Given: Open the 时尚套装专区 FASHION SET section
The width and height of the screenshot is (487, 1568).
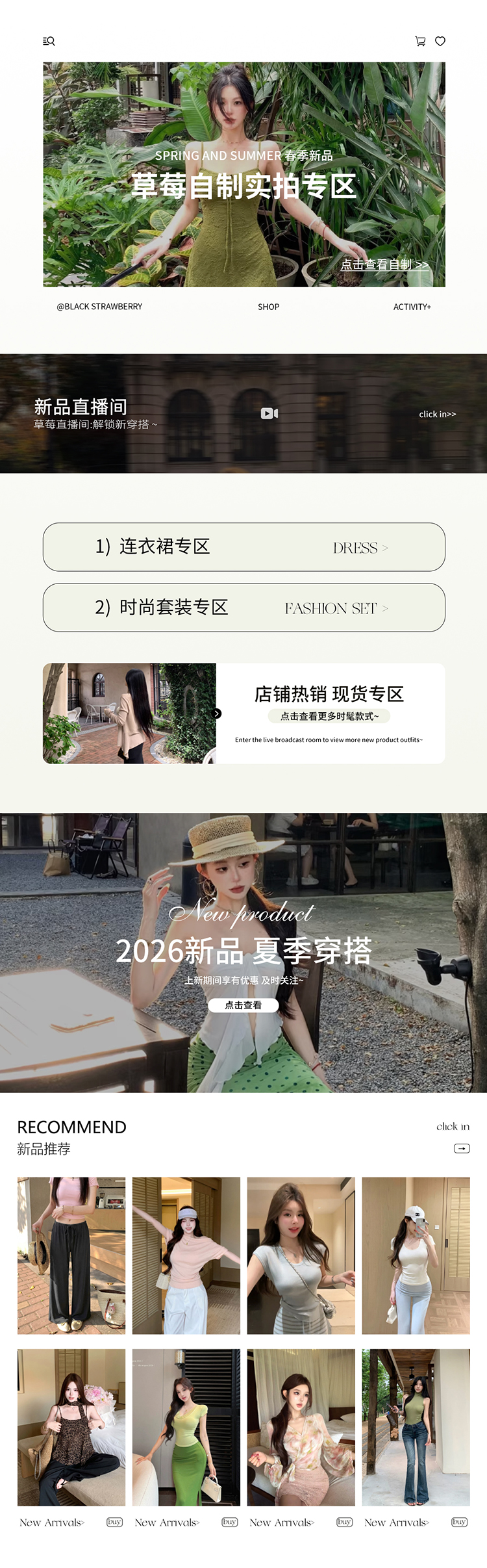Looking at the screenshot, I should (x=244, y=608).
